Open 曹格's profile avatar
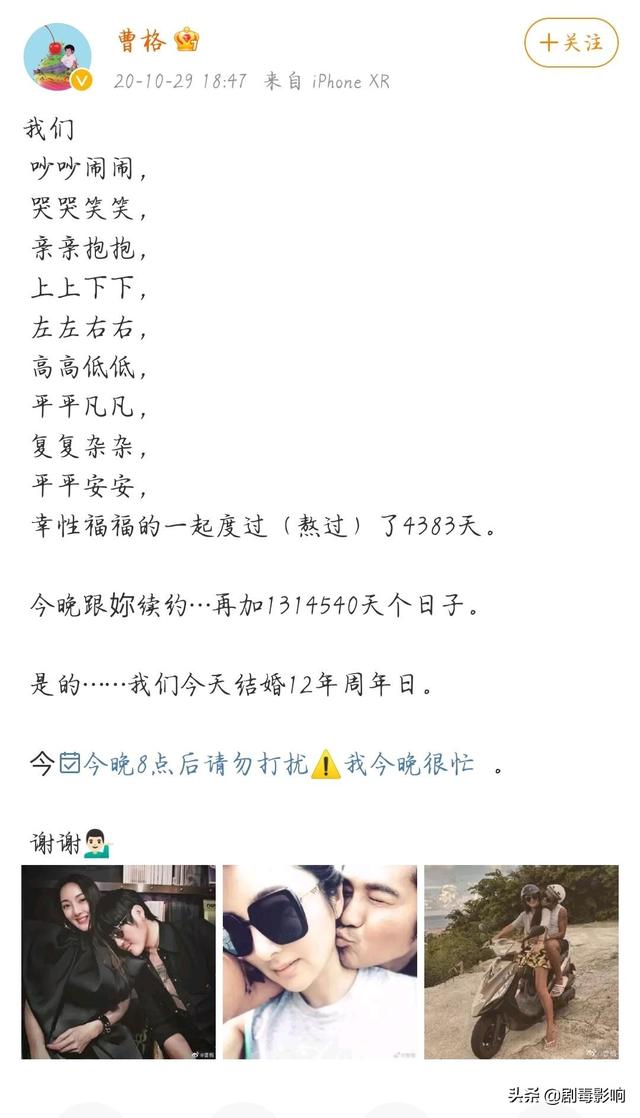The image size is (640, 1118). point(57,56)
